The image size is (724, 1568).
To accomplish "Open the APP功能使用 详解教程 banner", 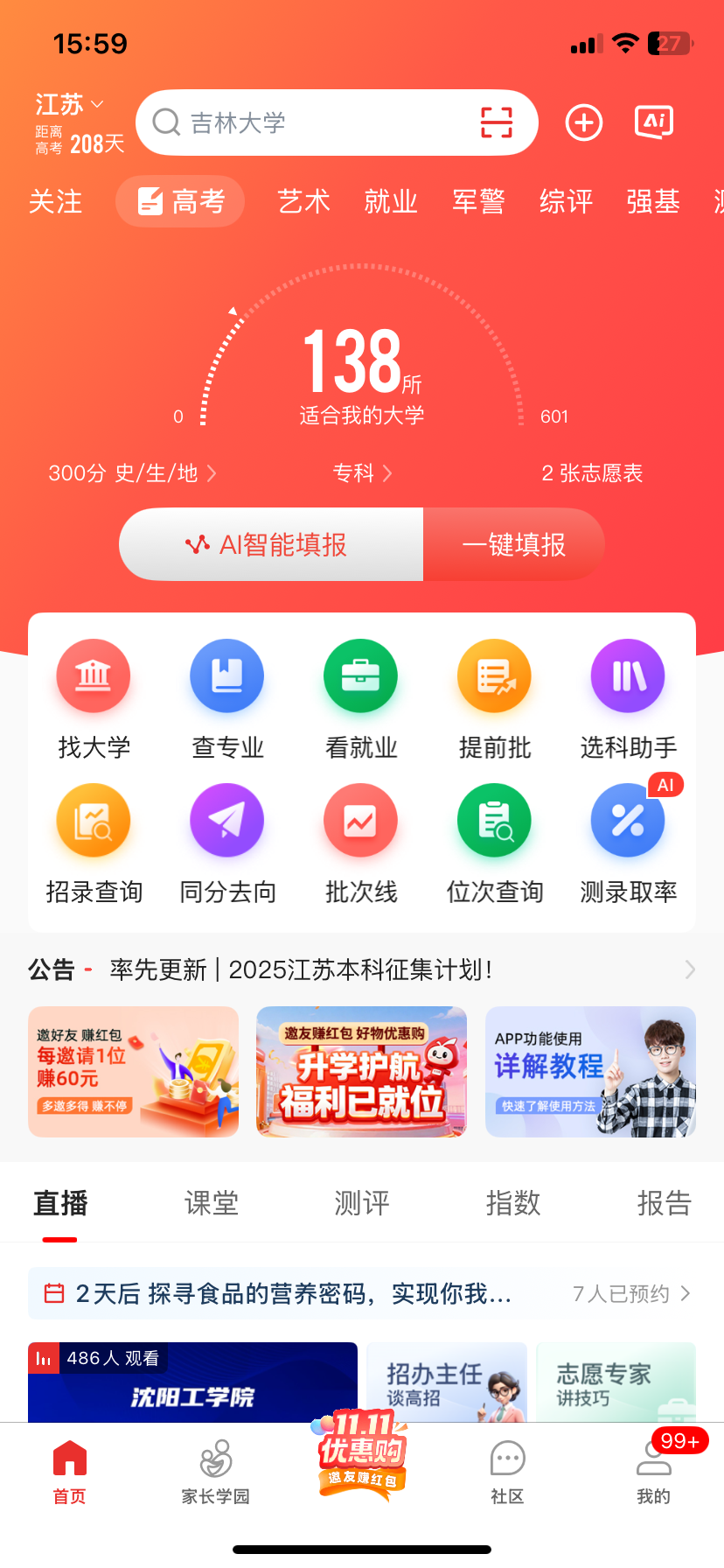I will pyautogui.click(x=590, y=1072).
